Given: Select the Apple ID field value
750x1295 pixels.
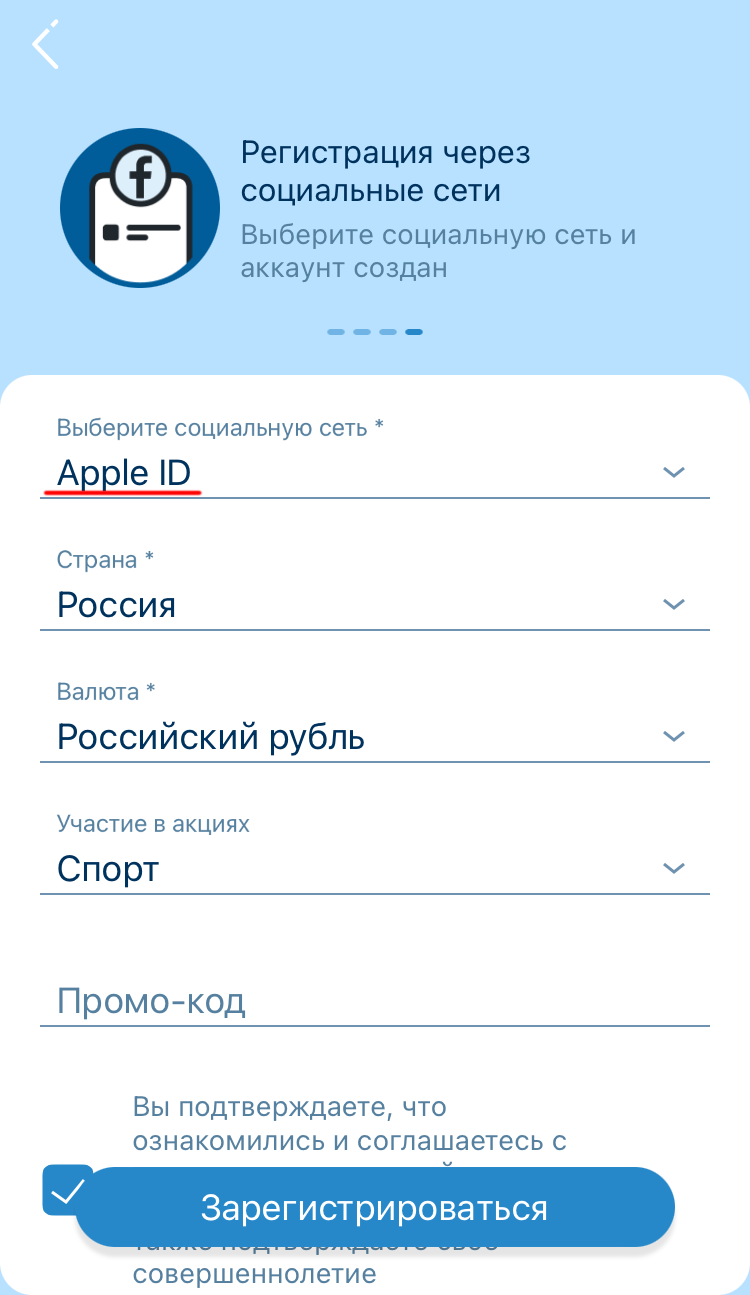Looking at the screenshot, I should (123, 472).
